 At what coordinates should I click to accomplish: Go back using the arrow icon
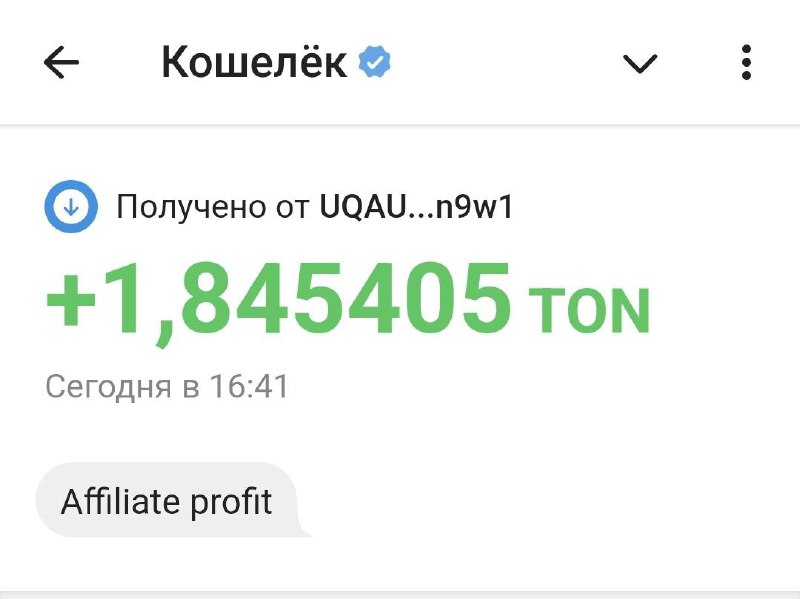[61, 63]
